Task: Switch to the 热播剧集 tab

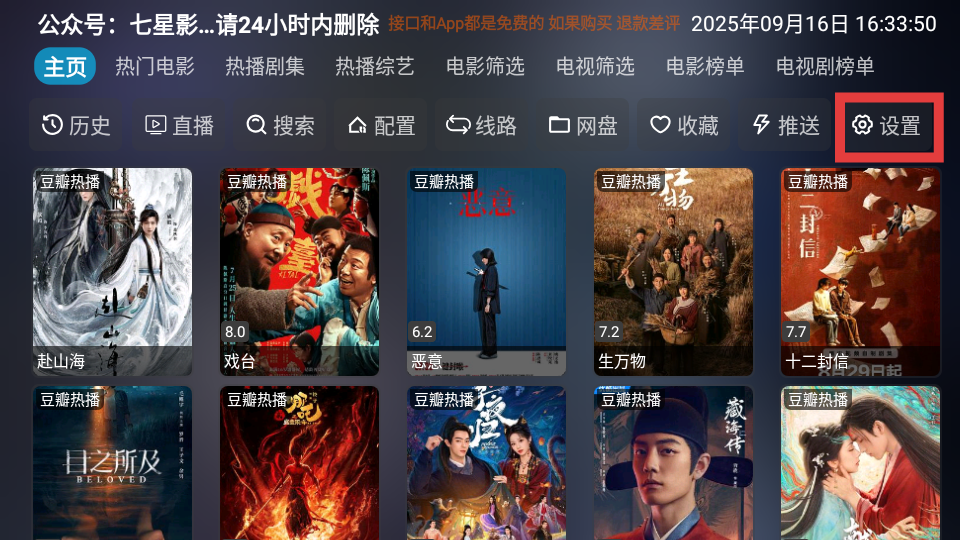Action: [x=265, y=67]
